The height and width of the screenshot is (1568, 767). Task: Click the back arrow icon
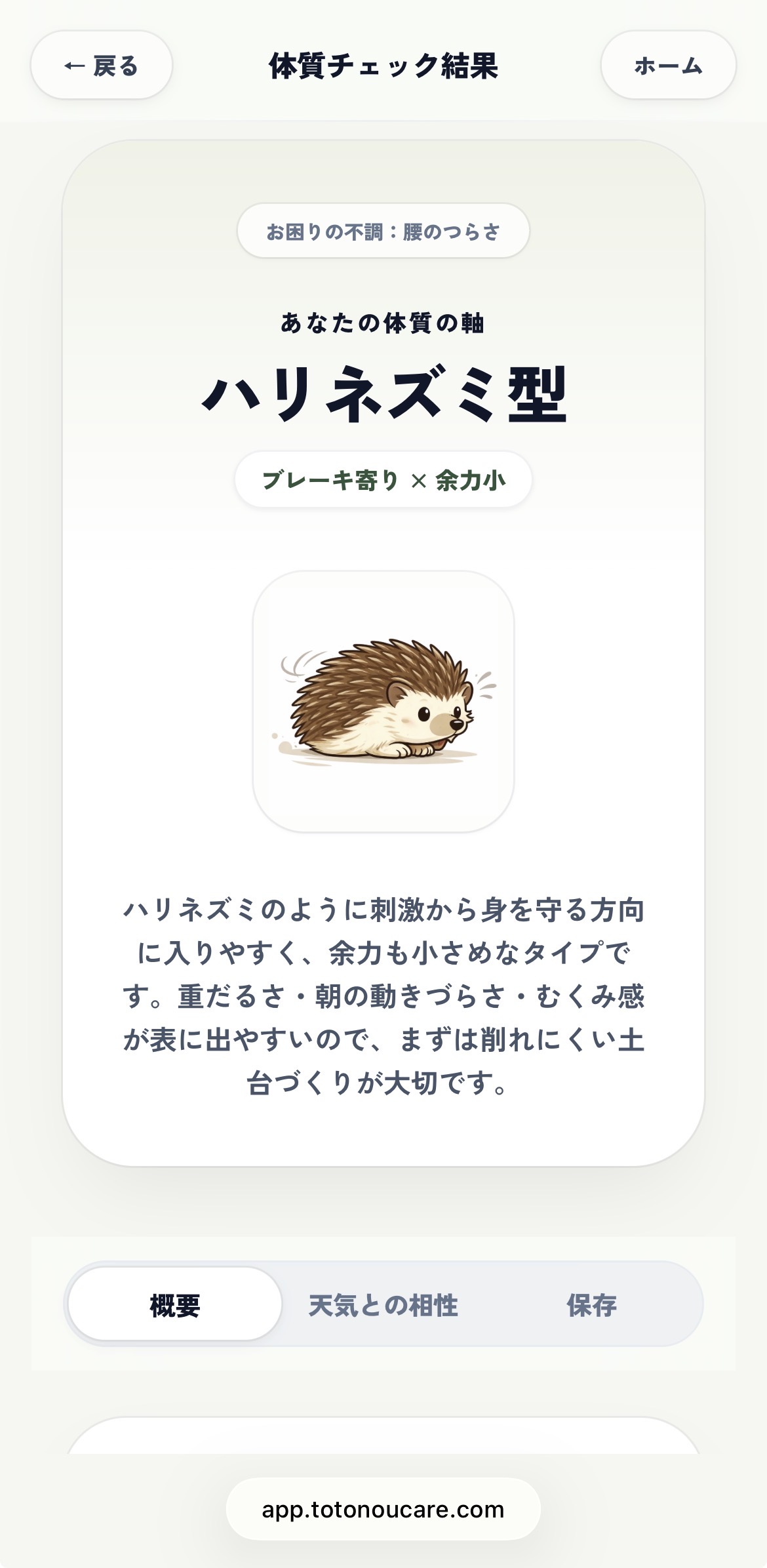pyautogui.click(x=74, y=66)
